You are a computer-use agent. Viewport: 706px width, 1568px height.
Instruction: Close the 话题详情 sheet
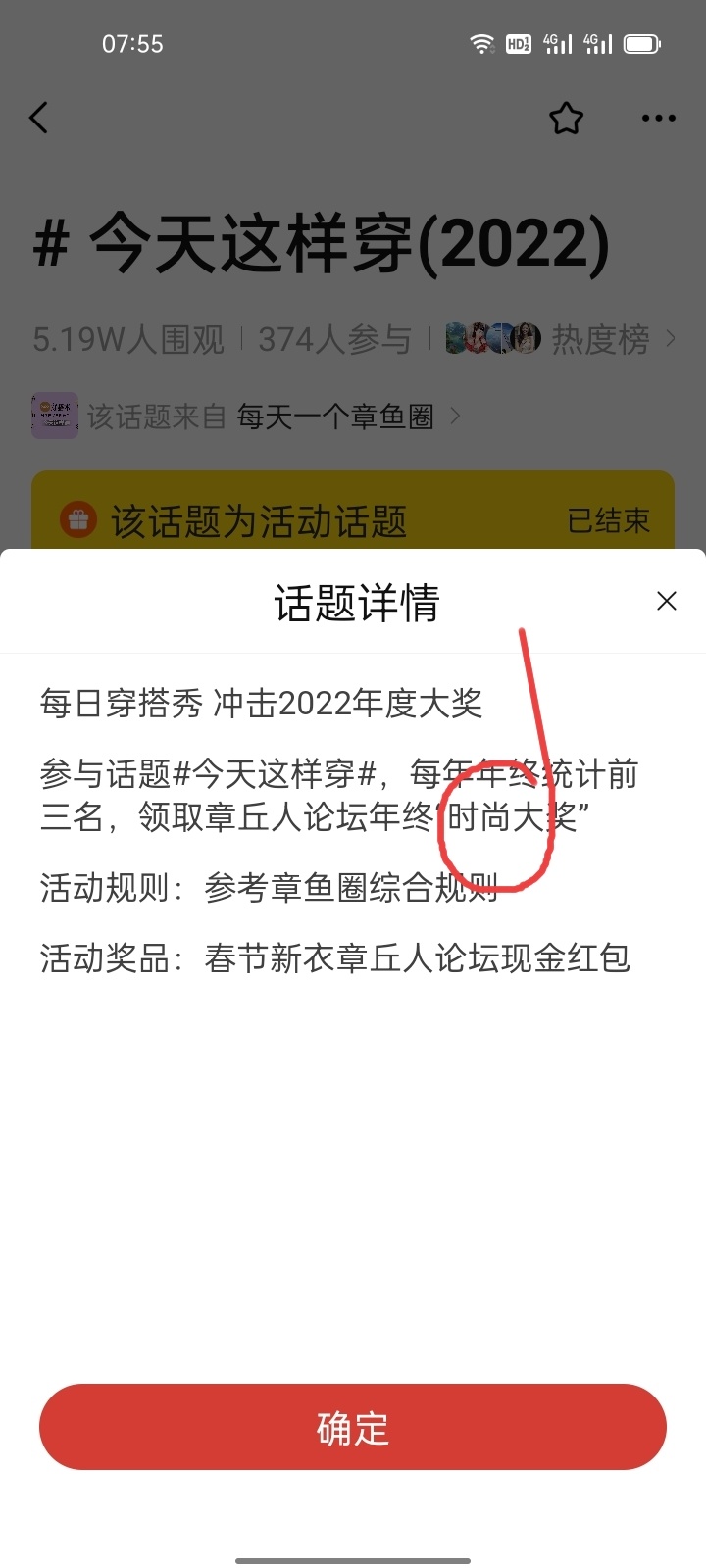pyautogui.click(x=666, y=601)
